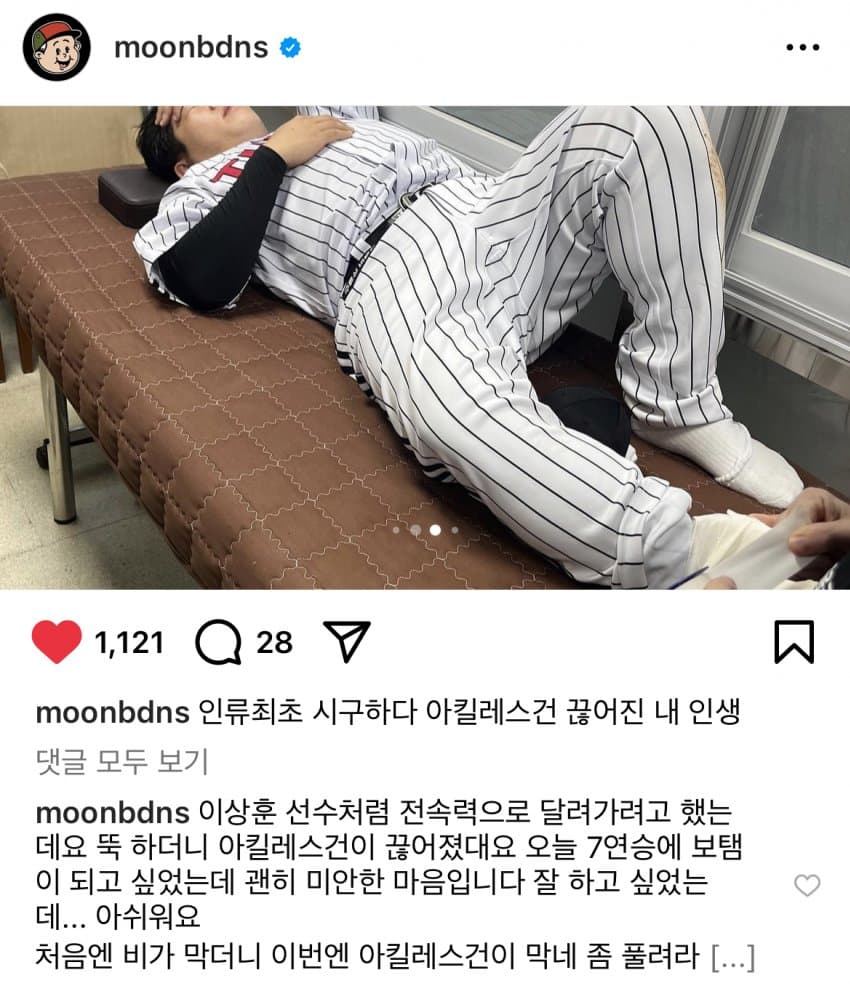Viewport: 850px width, 994px height.
Task: Bookmark this post
Action: (794, 642)
